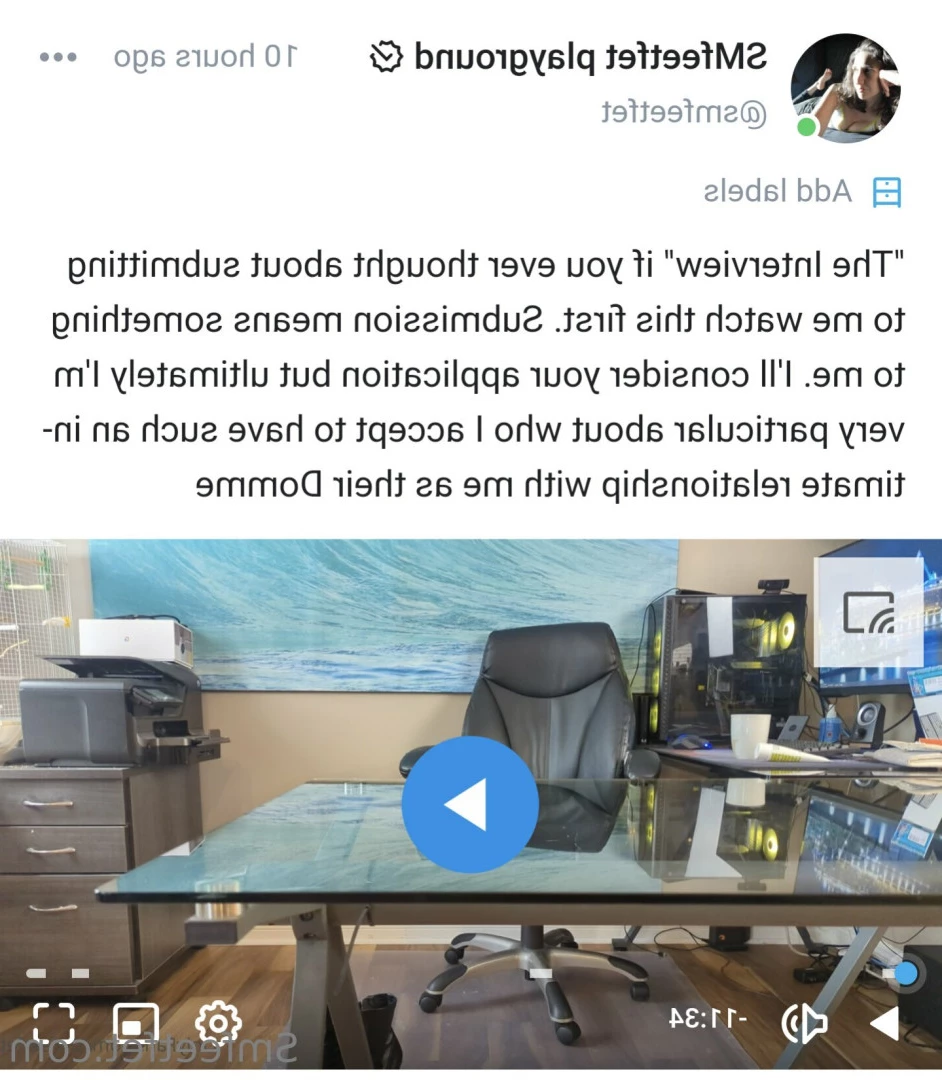Open SMfeetfet playground's profile picture

pyautogui.click(x=845, y=88)
